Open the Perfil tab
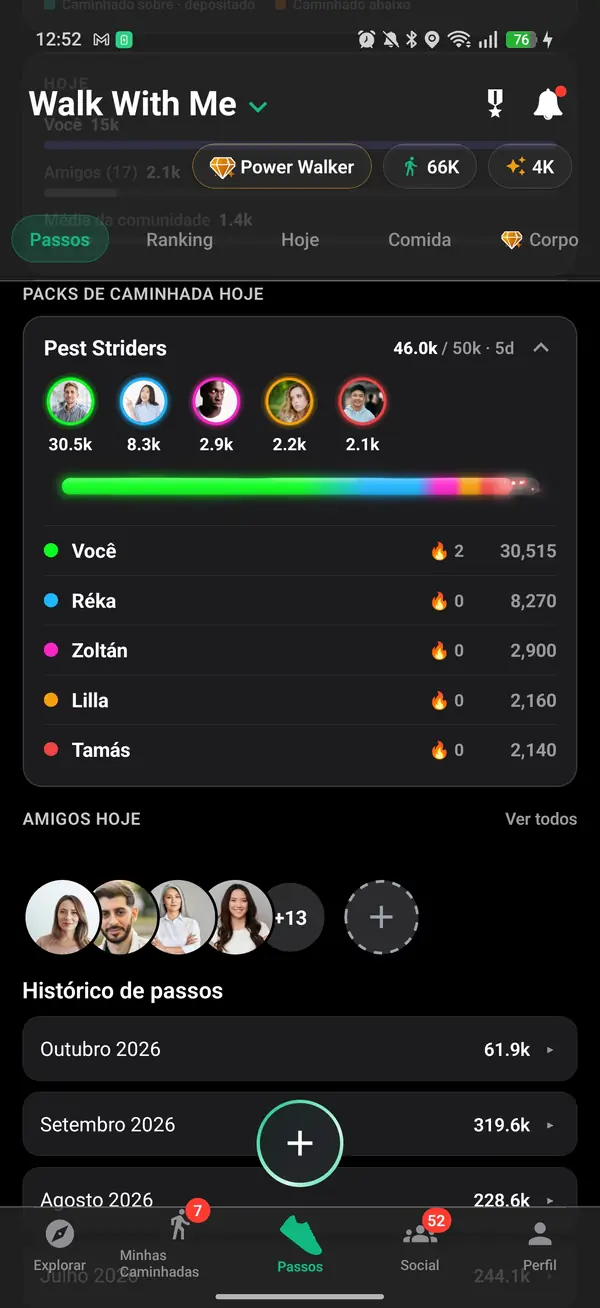The width and height of the screenshot is (600, 1308). coord(540,1245)
